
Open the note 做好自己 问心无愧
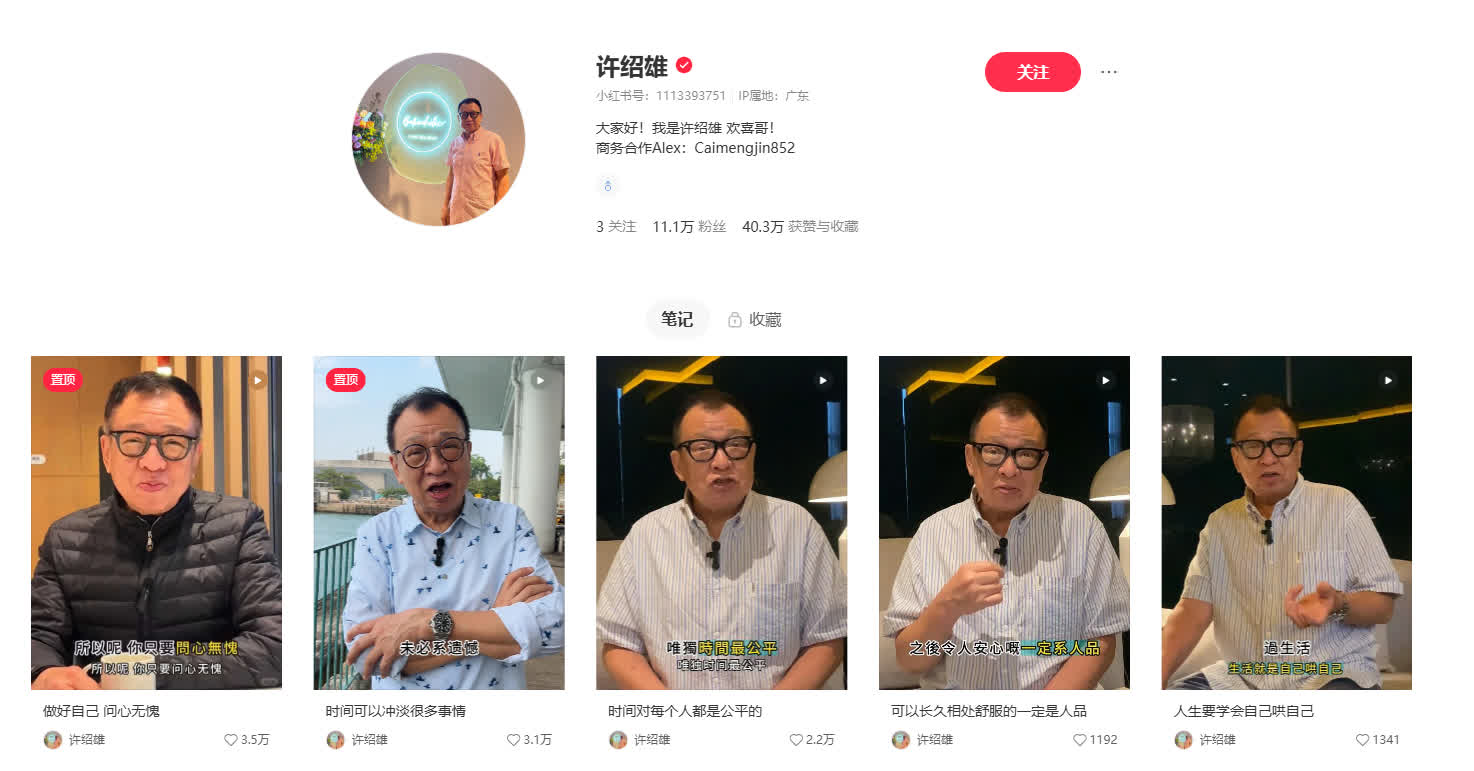[156, 522]
